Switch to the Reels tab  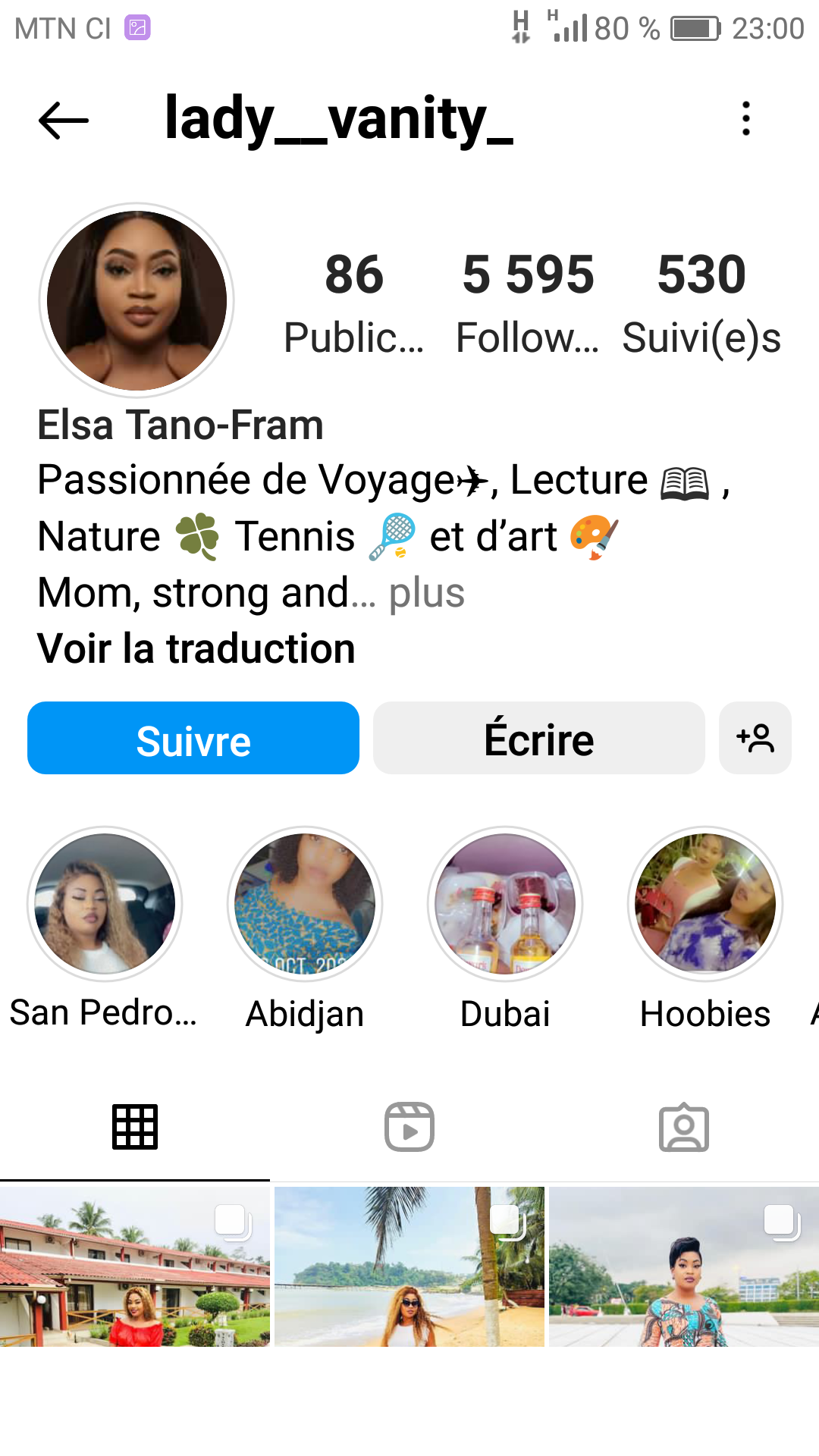coord(409,1127)
